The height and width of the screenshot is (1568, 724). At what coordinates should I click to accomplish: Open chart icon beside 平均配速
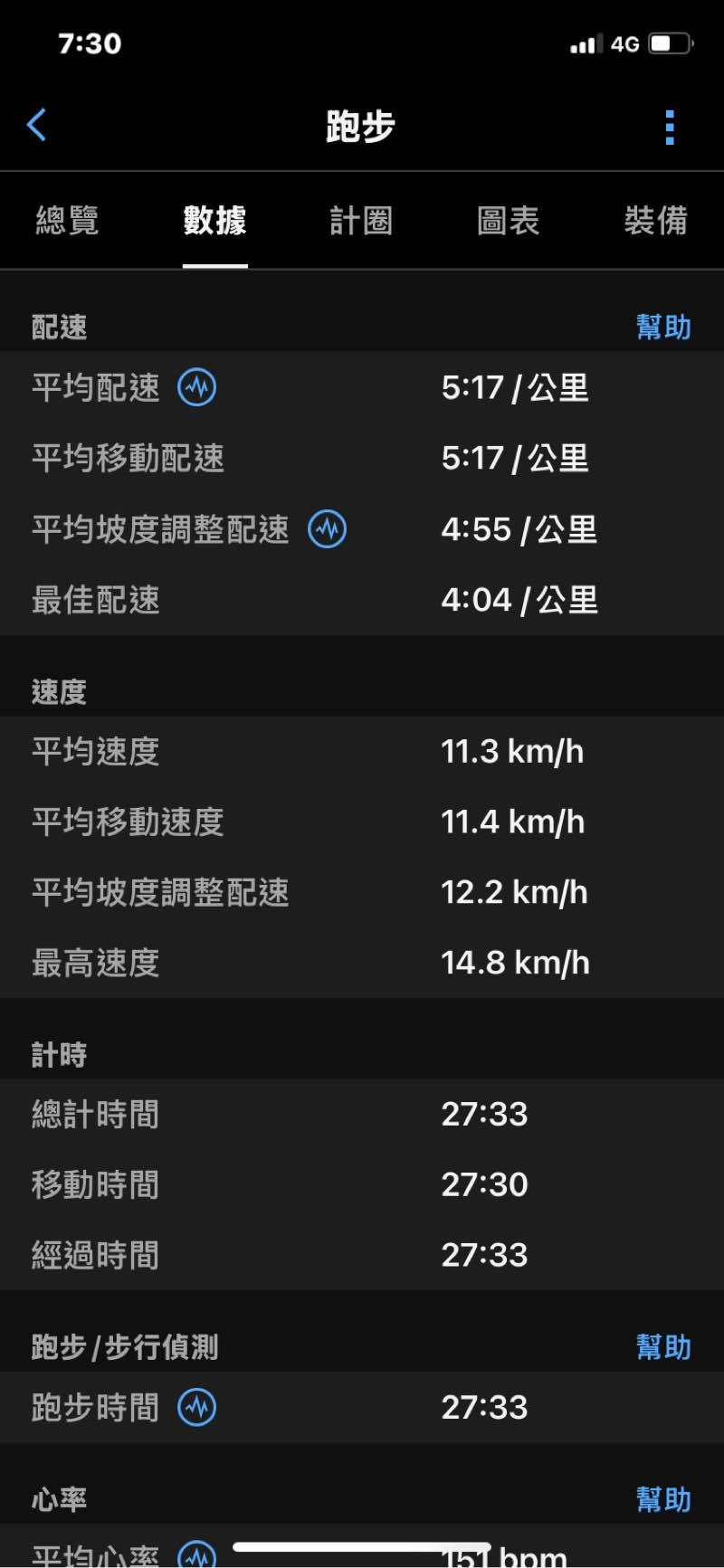point(196,387)
